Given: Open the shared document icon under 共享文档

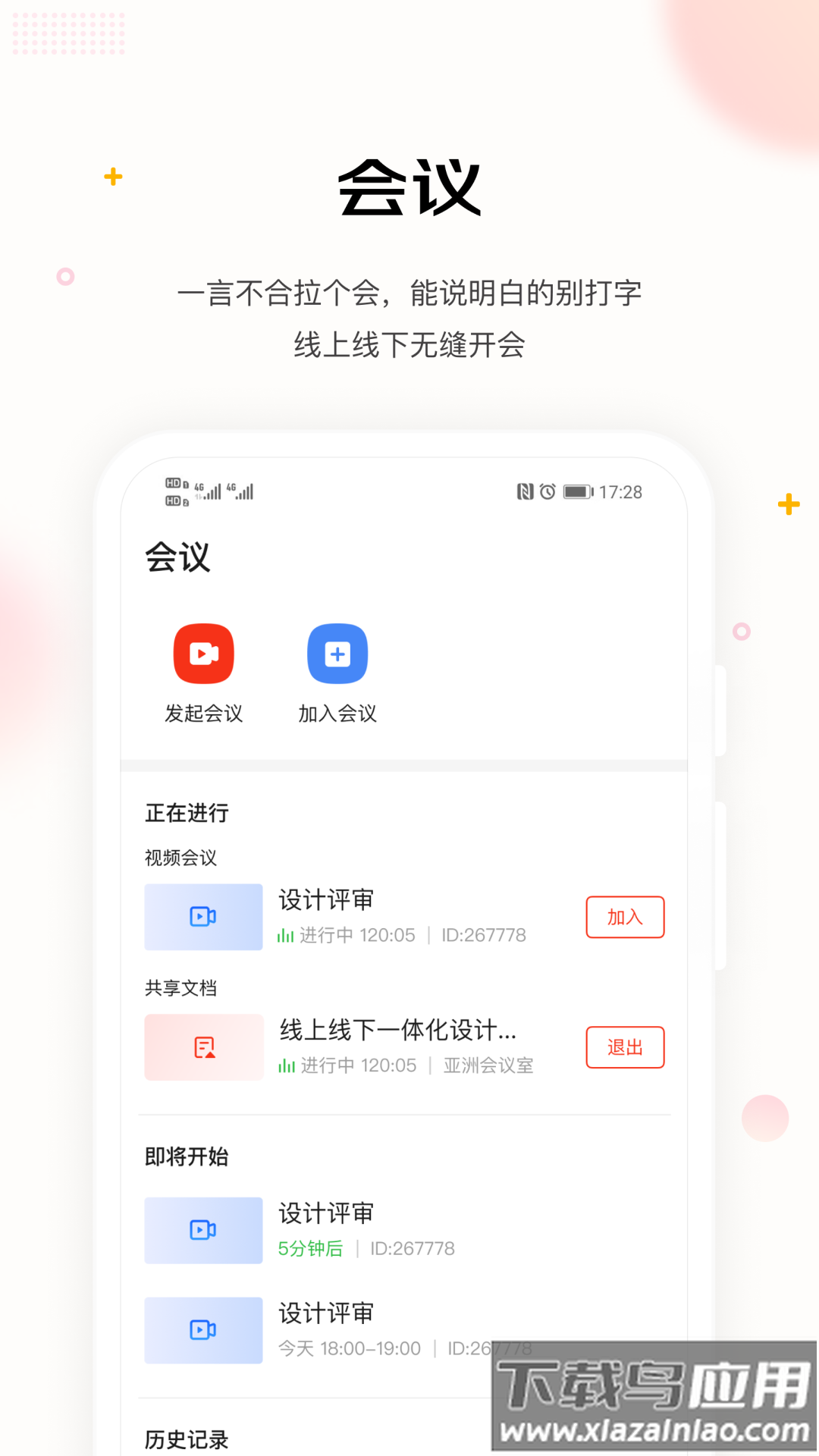Looking at the screenshot, I should [x=203, y=1047].
